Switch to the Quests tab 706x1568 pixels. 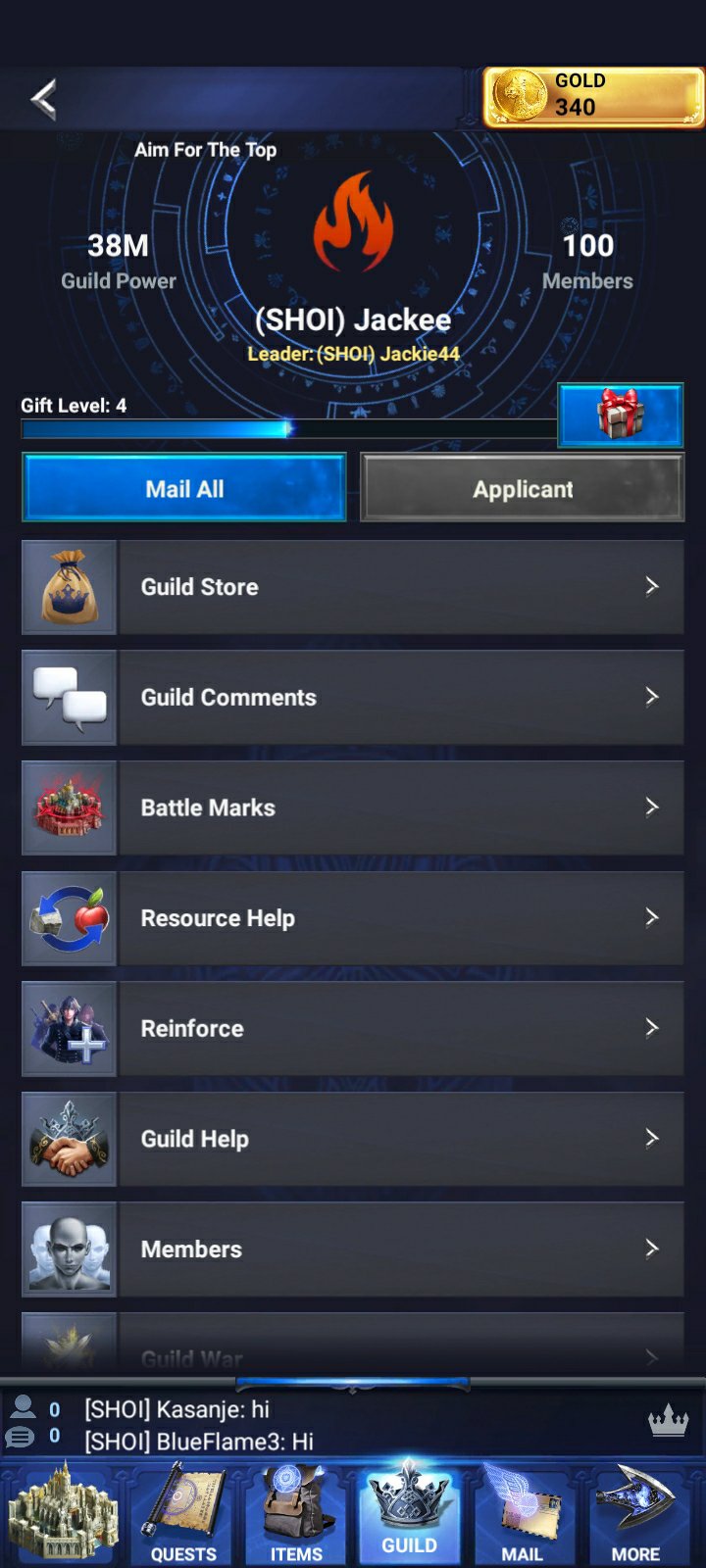[183, 1514]
